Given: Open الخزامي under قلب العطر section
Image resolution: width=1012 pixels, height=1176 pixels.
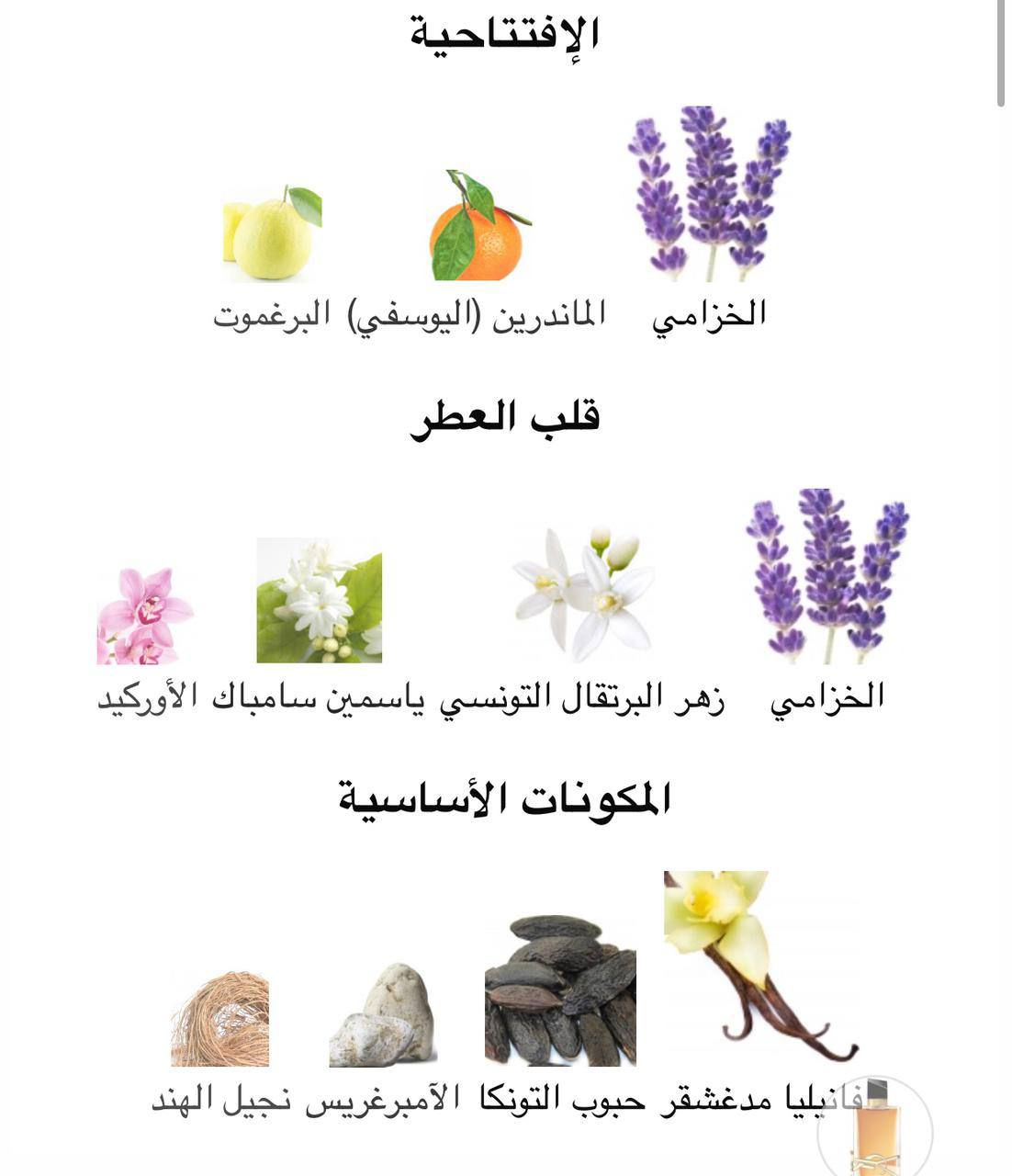Looking at the screenshot, I should [x=826, y=577].
